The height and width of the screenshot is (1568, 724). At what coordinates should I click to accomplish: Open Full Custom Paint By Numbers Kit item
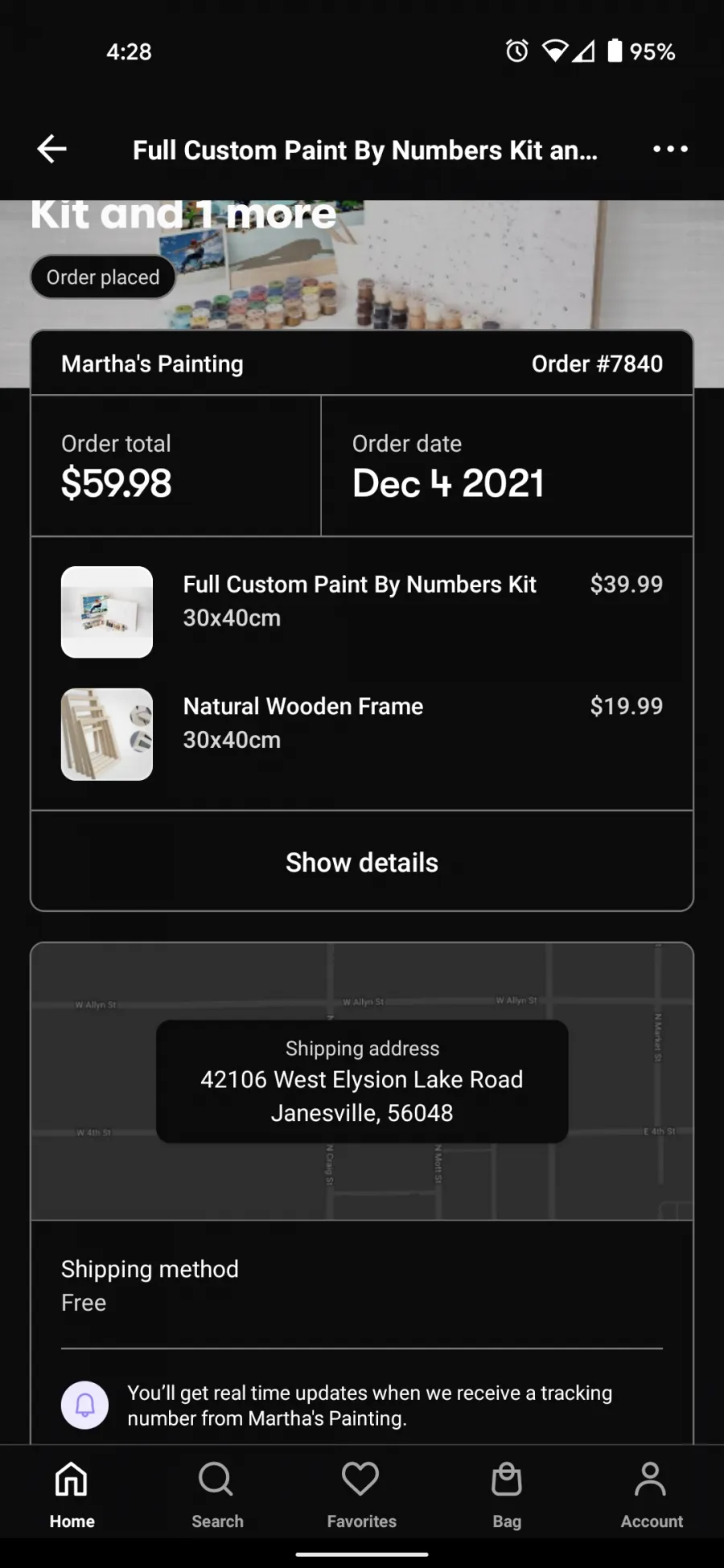pos(362,612)
